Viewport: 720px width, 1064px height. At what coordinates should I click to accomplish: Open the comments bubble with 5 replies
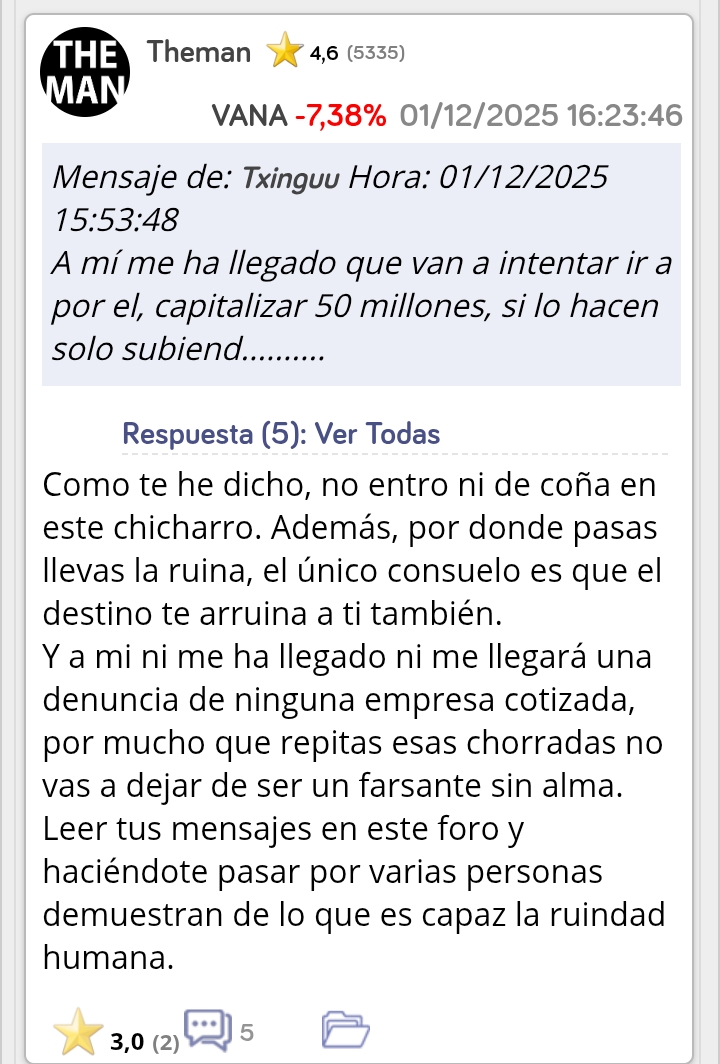coord(208,1029)
